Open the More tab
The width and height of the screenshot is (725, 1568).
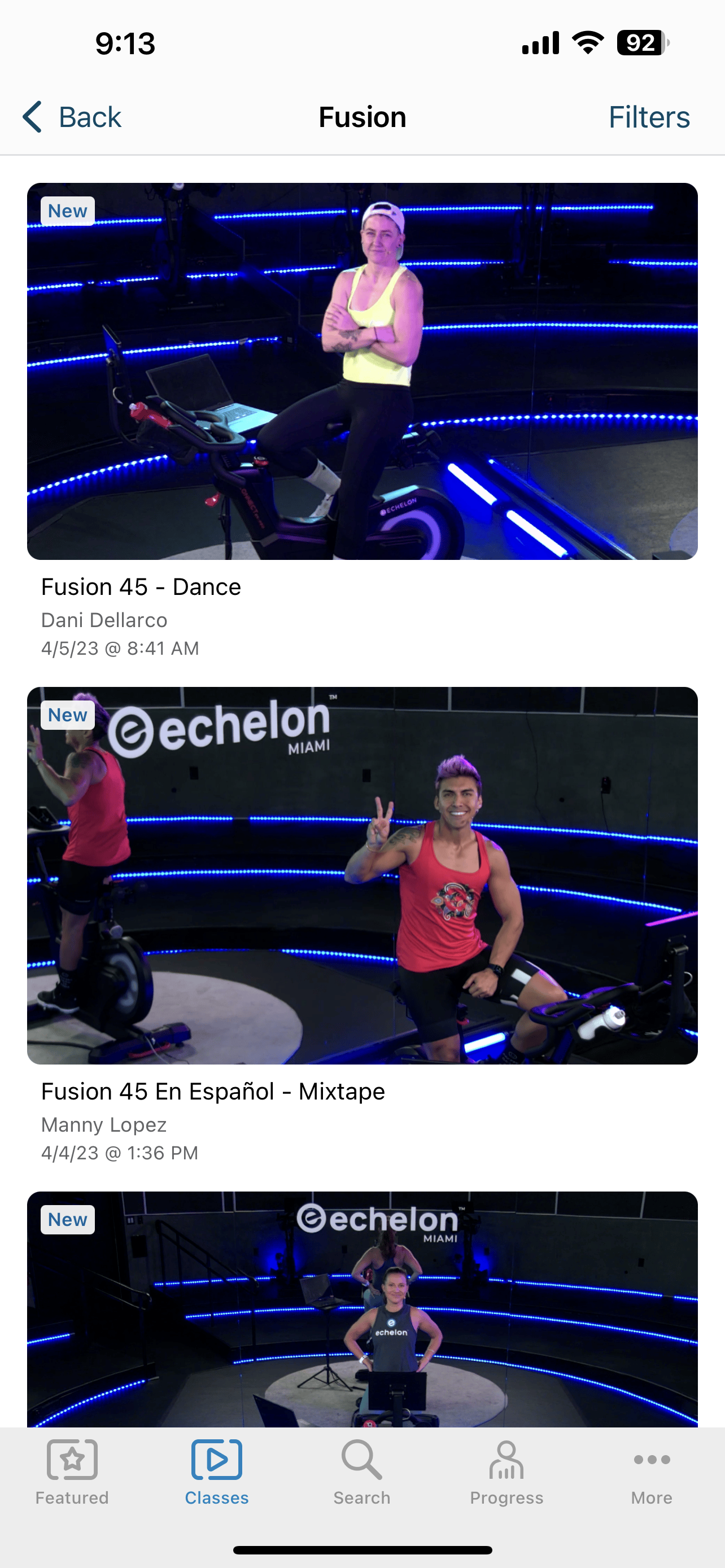[x=652, y=1472]
